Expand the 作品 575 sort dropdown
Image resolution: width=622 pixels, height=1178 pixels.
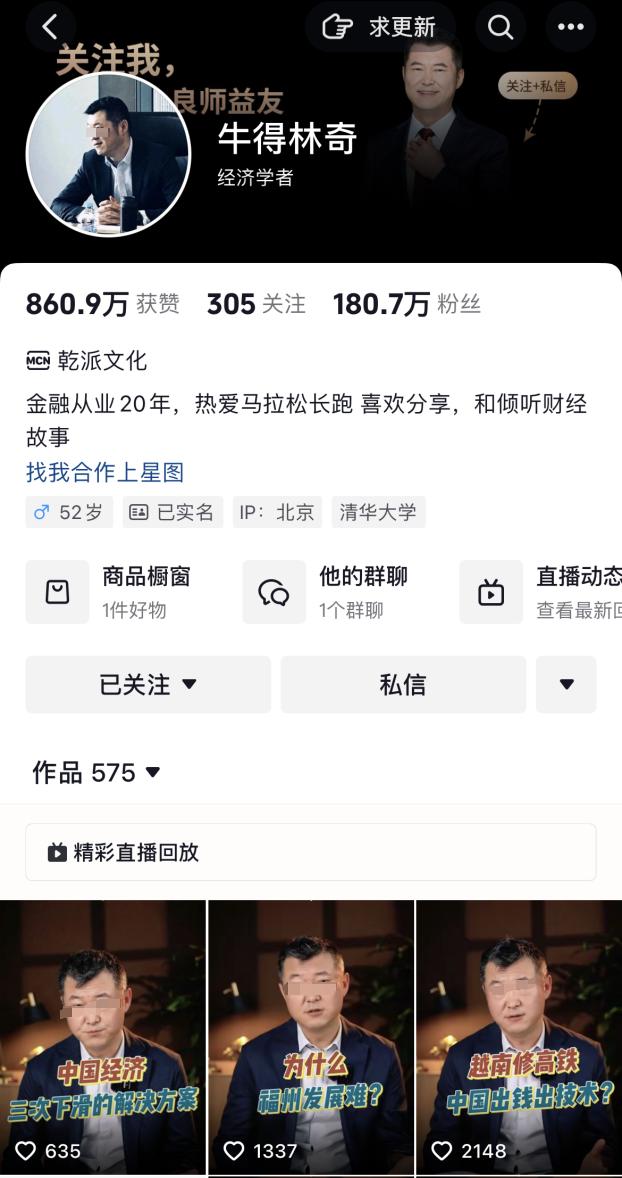[x=97, y=772]
